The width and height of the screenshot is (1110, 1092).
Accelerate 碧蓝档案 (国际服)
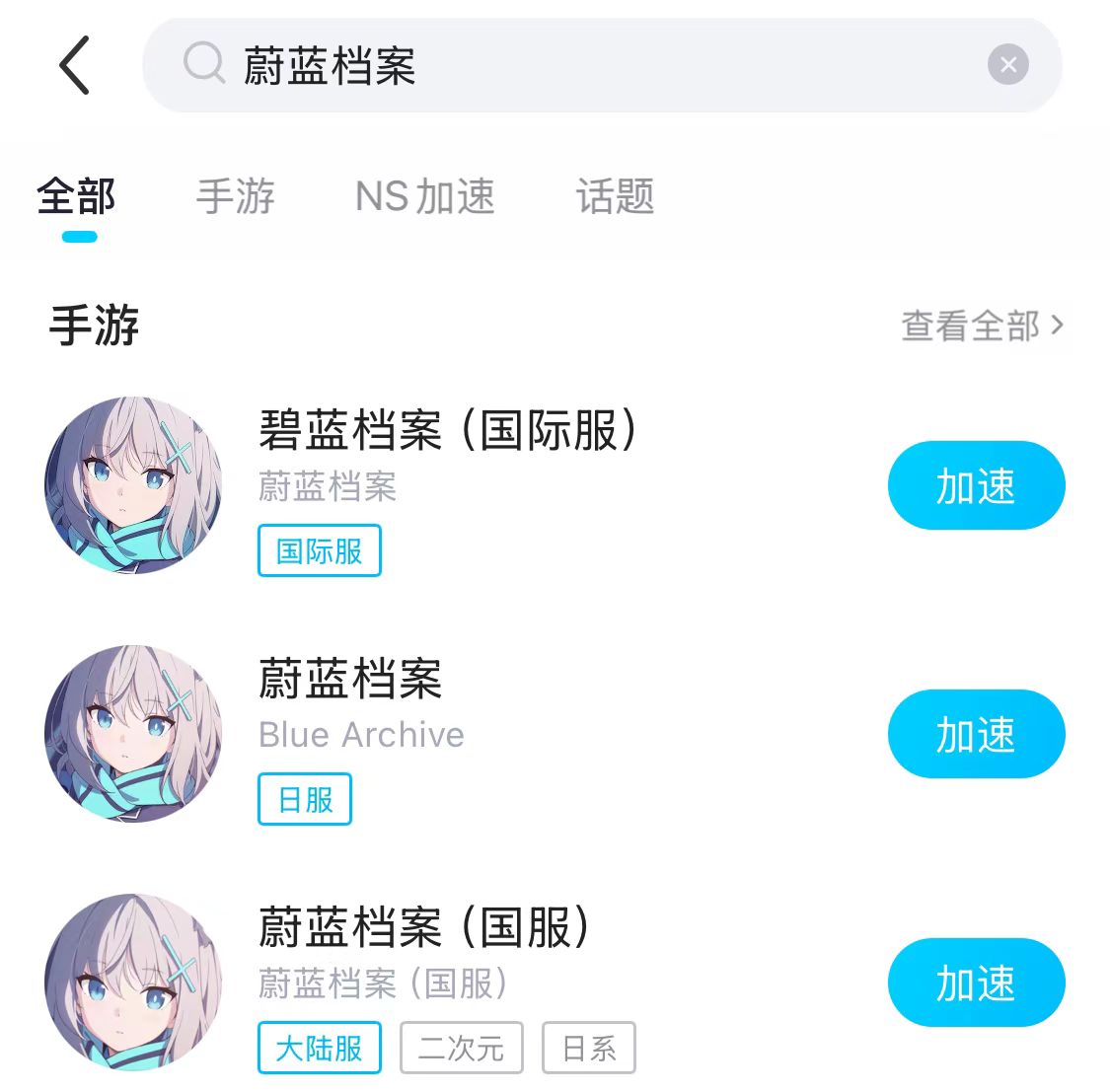[975, 485]
